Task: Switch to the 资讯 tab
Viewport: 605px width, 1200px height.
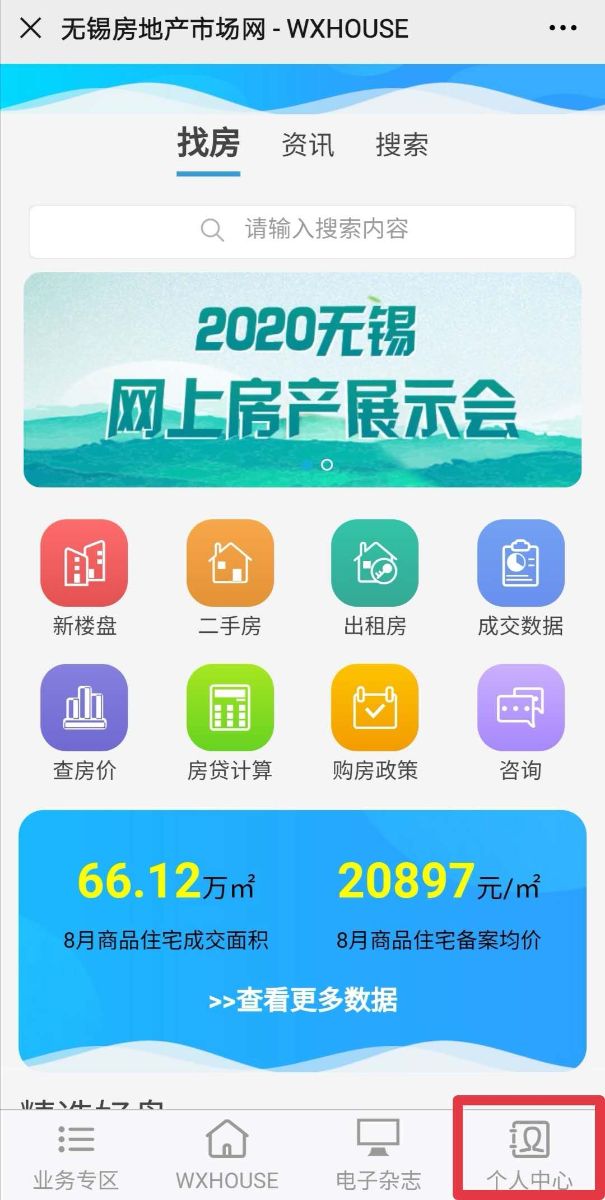Action: tap(307, 145)
